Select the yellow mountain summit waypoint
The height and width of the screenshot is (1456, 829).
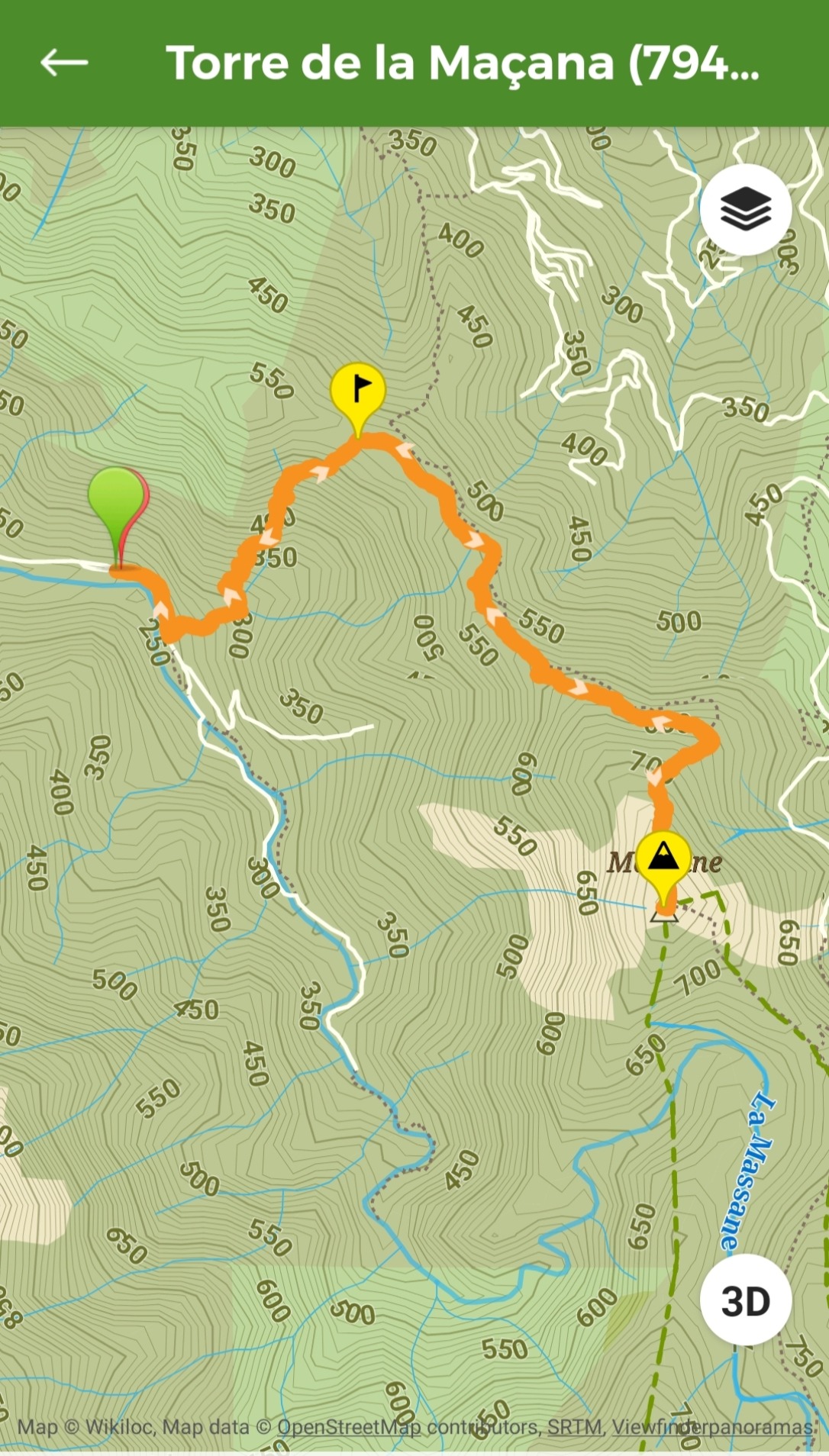[x=663, y=858]
